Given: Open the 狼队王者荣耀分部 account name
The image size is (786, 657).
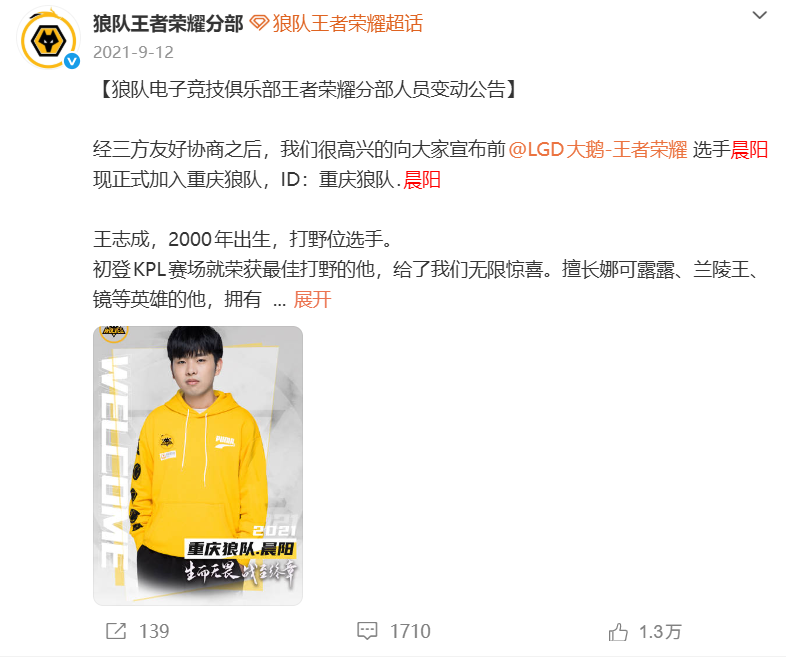Looking at the screenshot, I should pos(168,23).
